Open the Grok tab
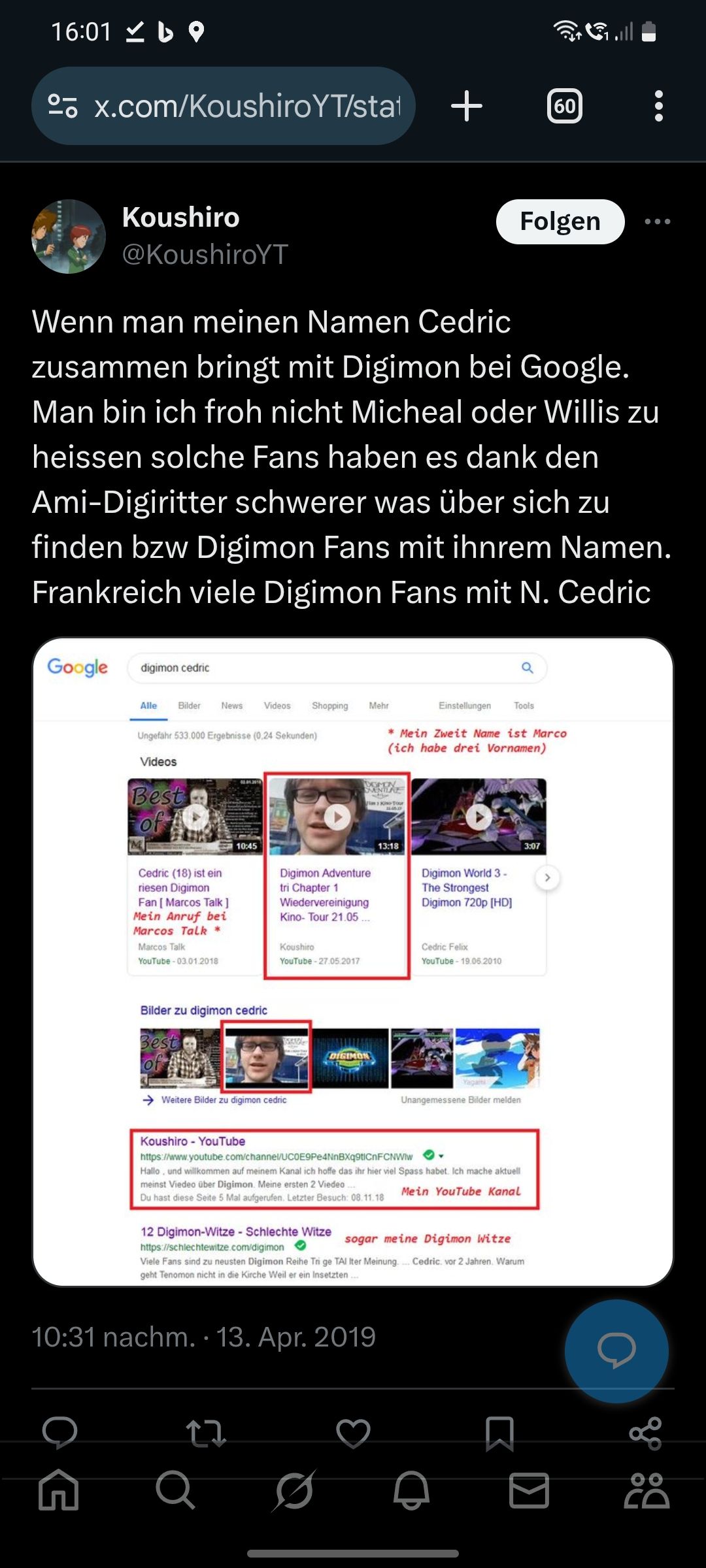 point(294,1490)
